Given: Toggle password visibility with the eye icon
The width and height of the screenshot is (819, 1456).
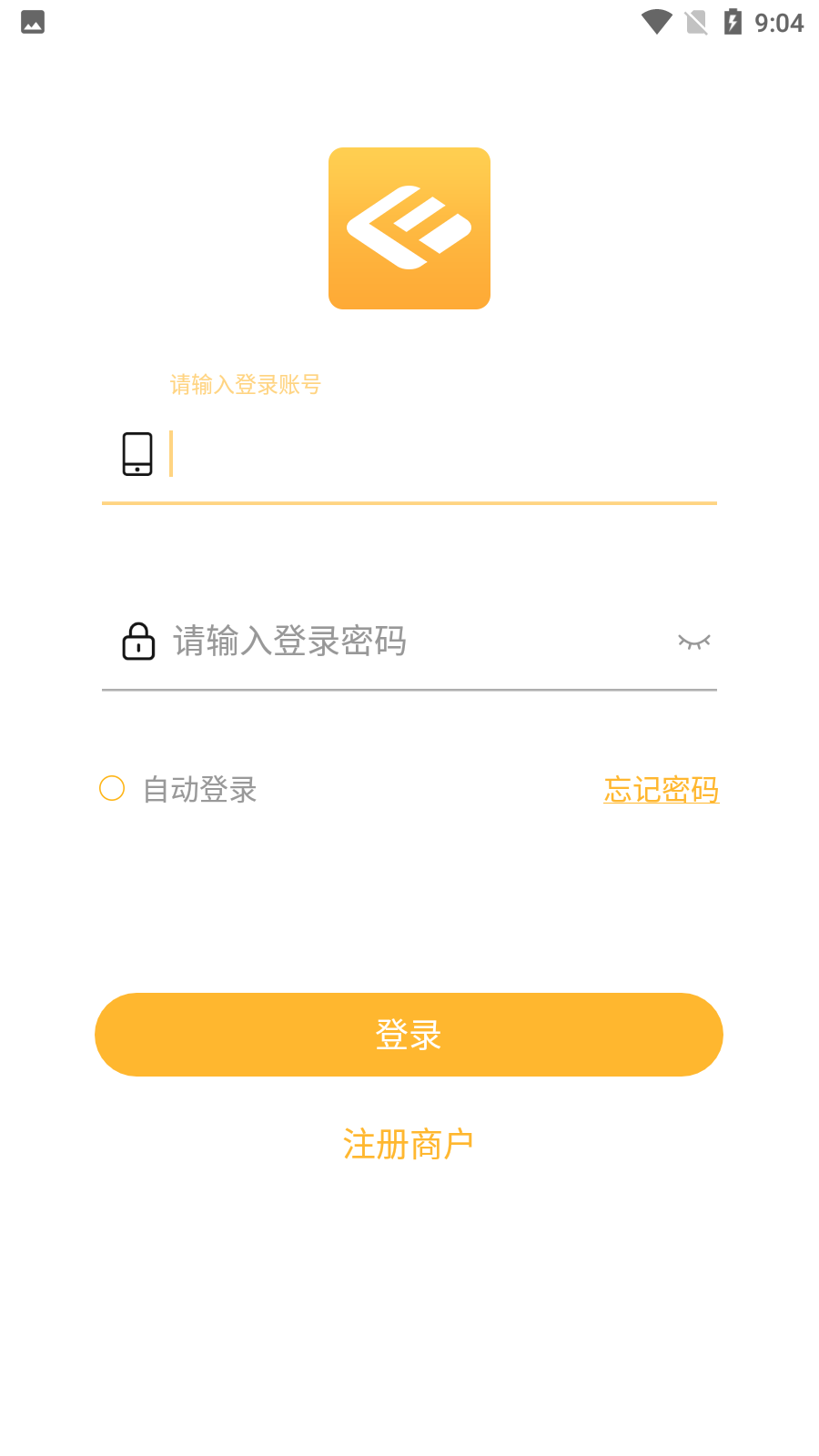Looking at the screenshot, I should tap(693, 642).
